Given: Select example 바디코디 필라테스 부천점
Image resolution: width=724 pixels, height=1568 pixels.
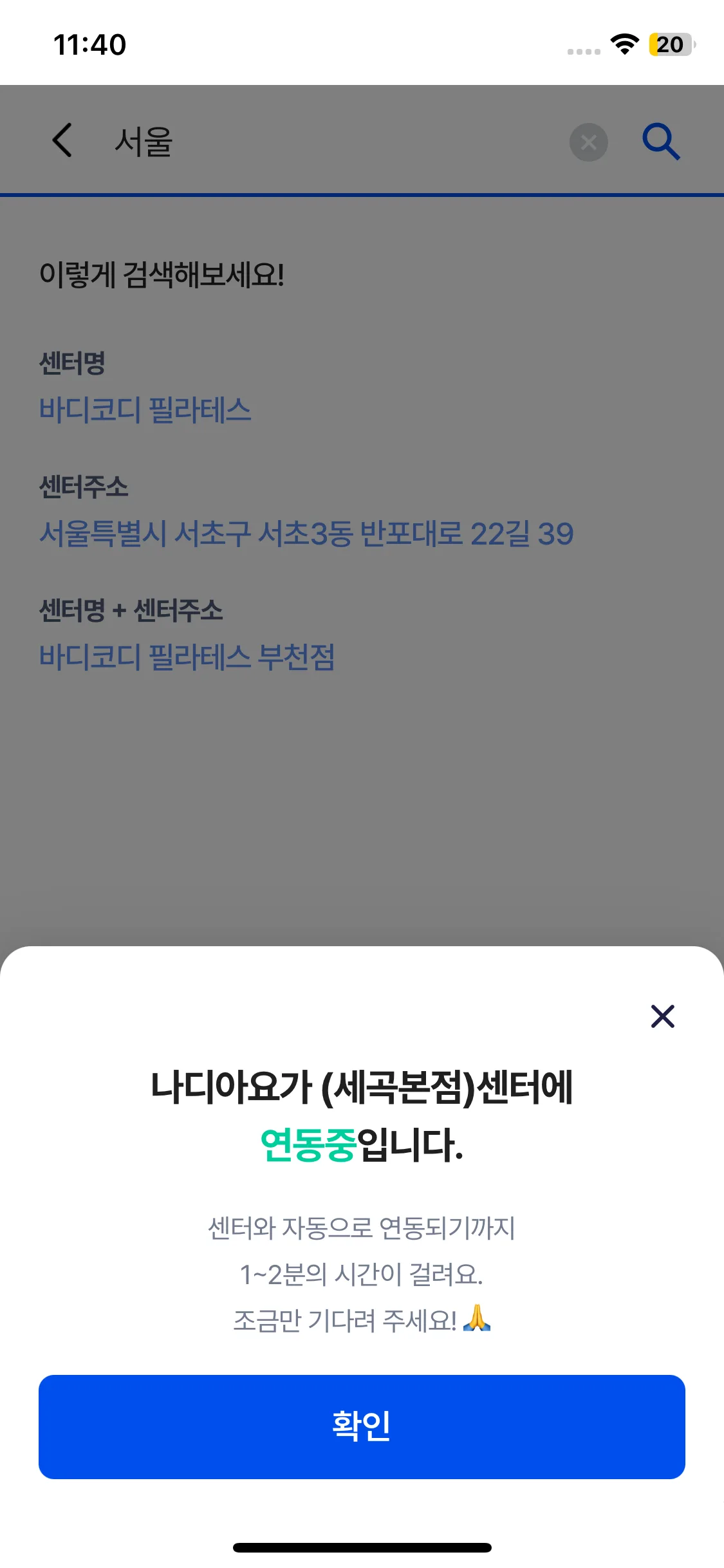Looking at the screenshot, I should click(x=187, y=657).
